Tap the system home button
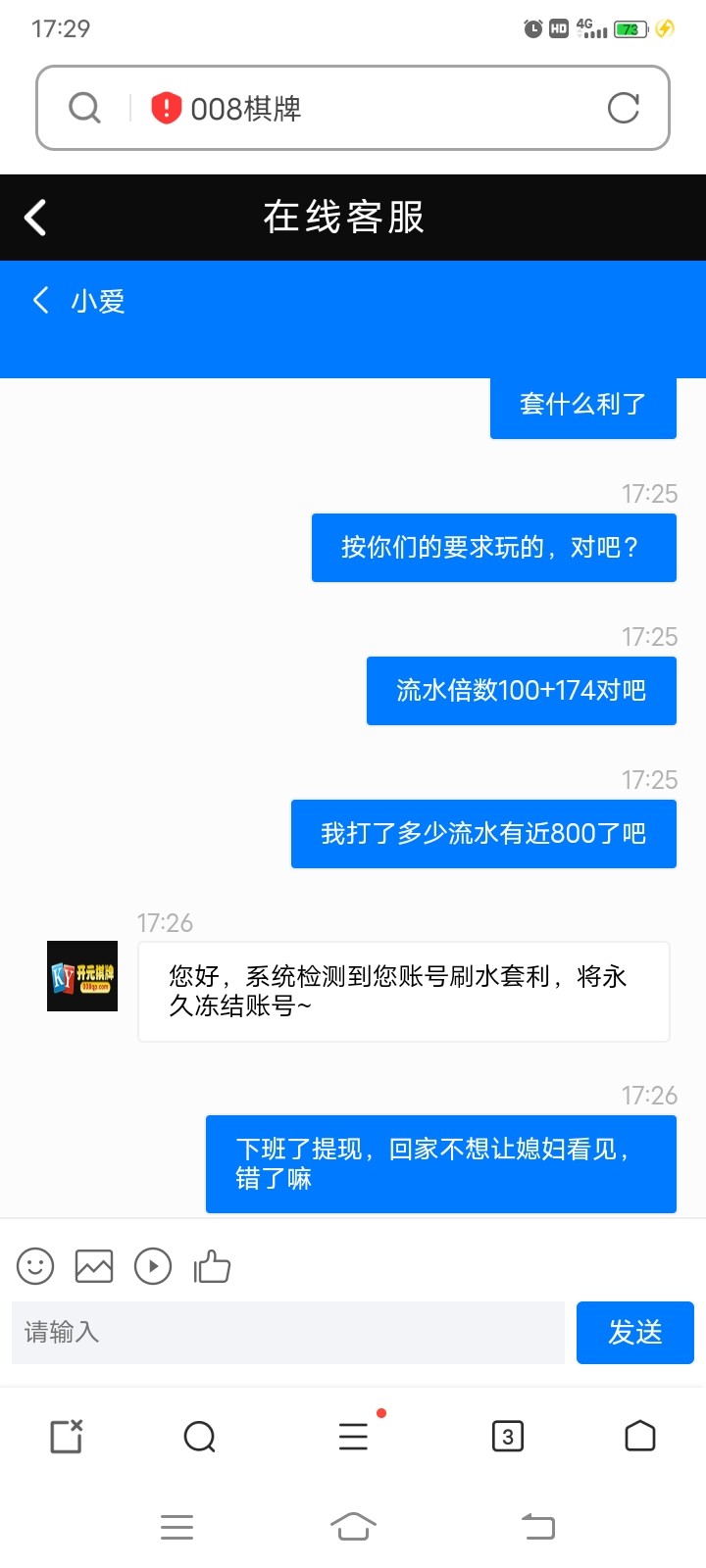 (353, 1526)
